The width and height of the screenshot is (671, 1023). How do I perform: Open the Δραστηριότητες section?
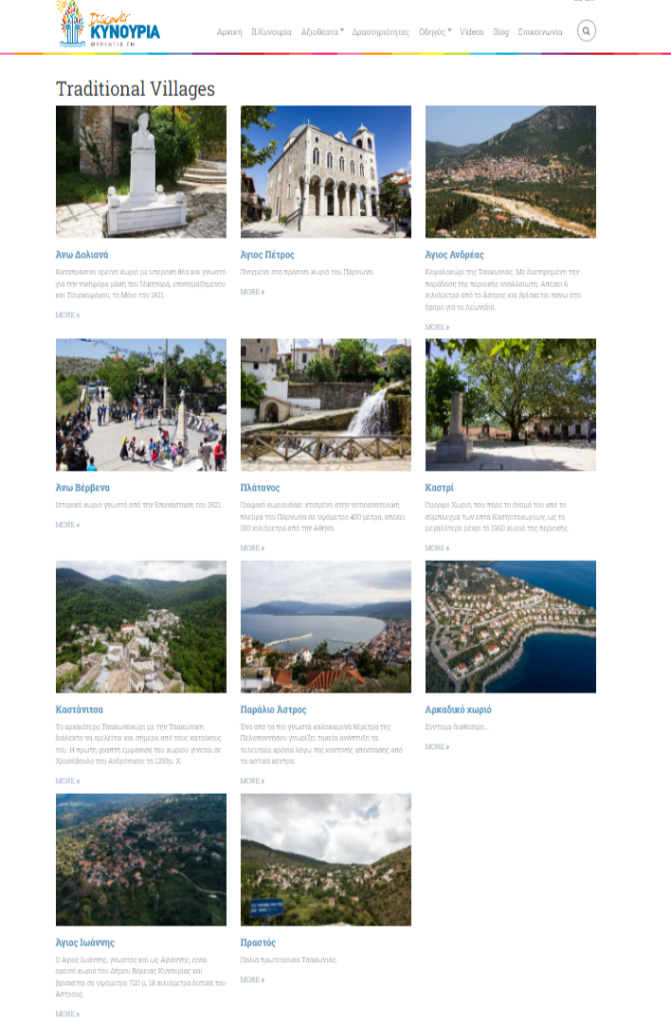pos(381,32)
